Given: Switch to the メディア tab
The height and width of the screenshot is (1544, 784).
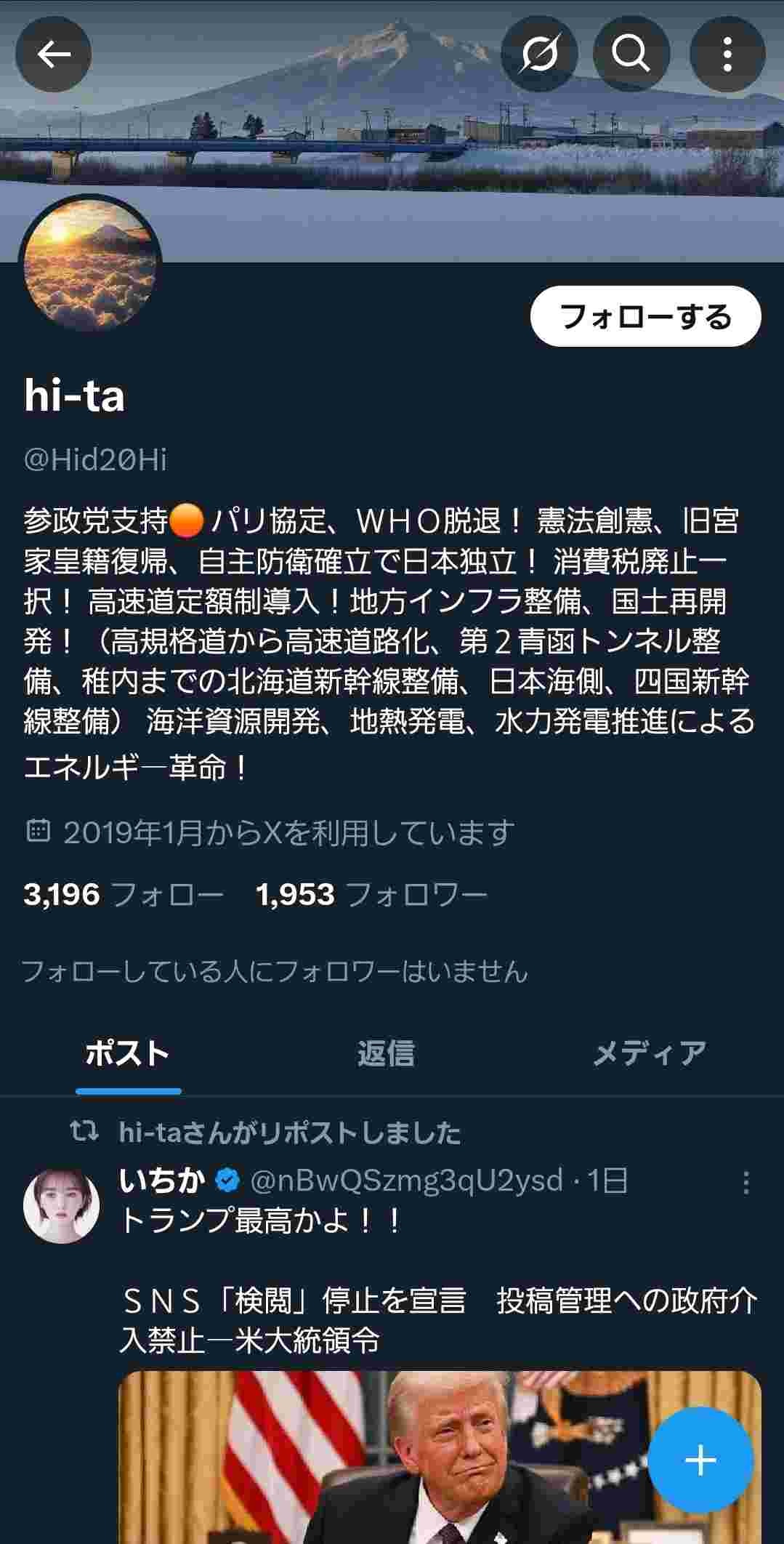Looking at the screenshot, I should pyautogui.click(x=649, y=1053).
